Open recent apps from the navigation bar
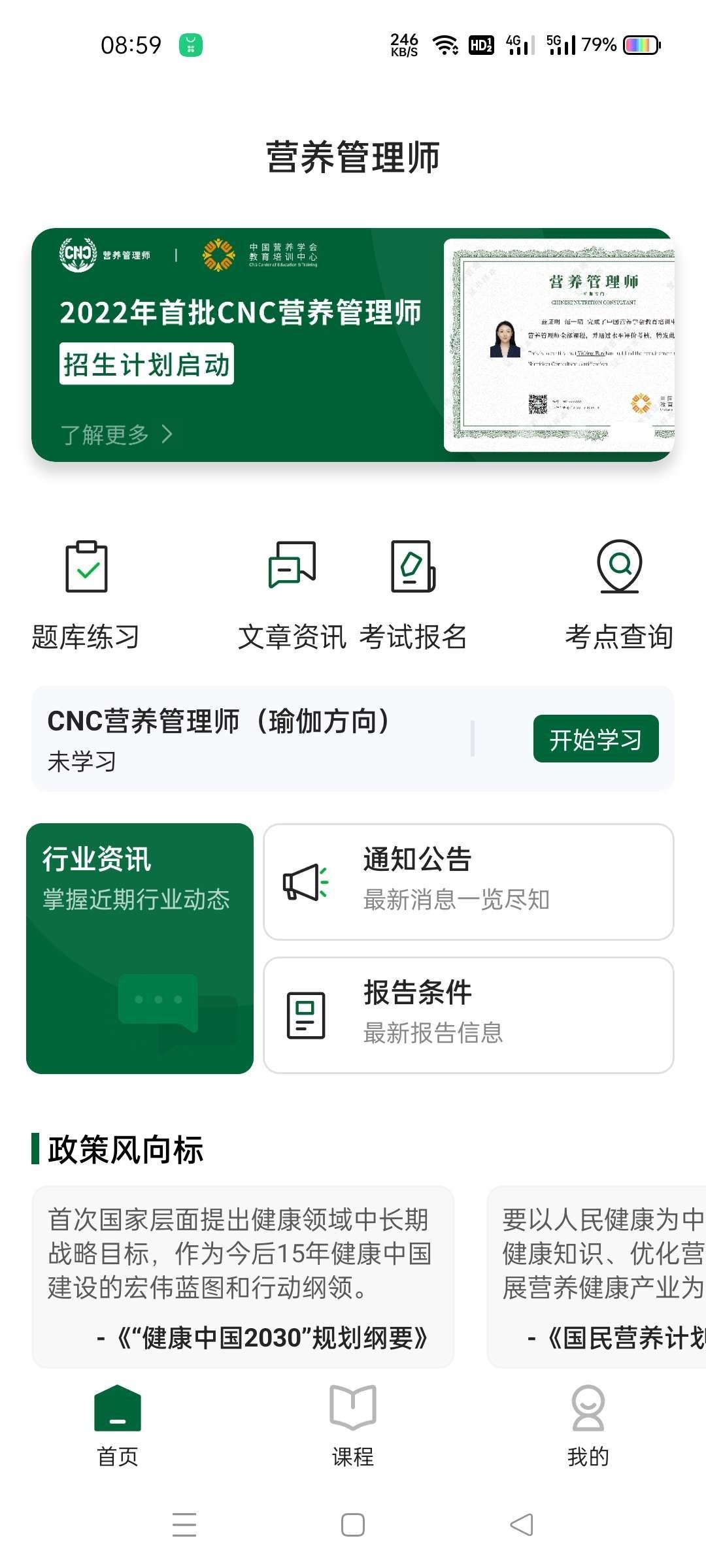 click(x=184, y=1525)
